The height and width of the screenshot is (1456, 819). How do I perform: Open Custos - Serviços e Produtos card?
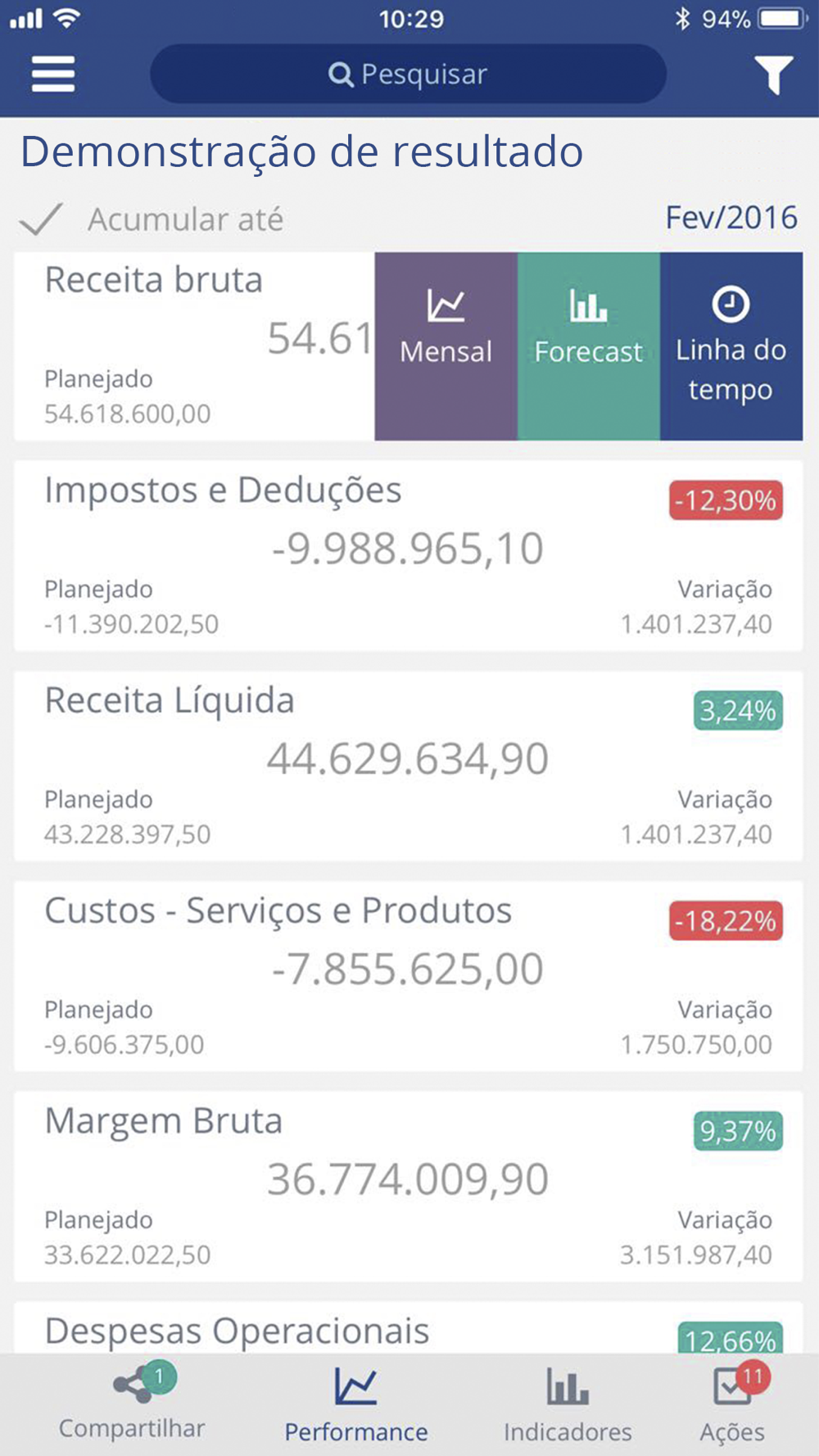[408, 976]
